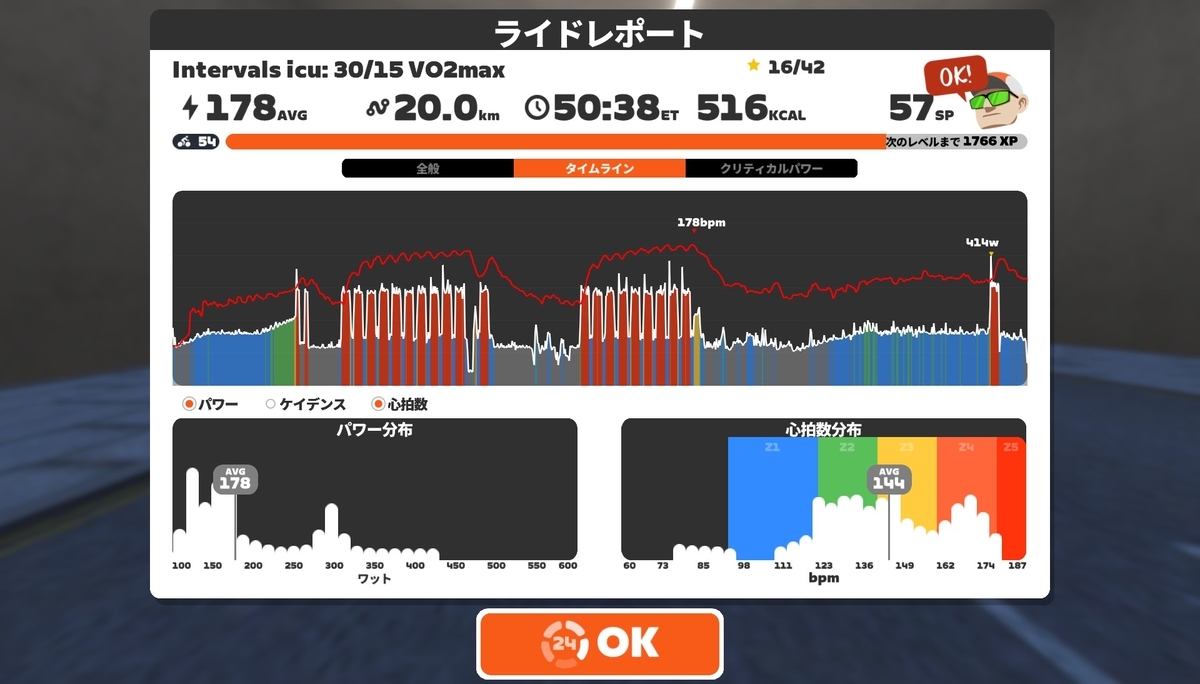The height and width of the screenshot is (684, 1200).
Task: Toggle the パワー graph option
Action: coord(210,405)
